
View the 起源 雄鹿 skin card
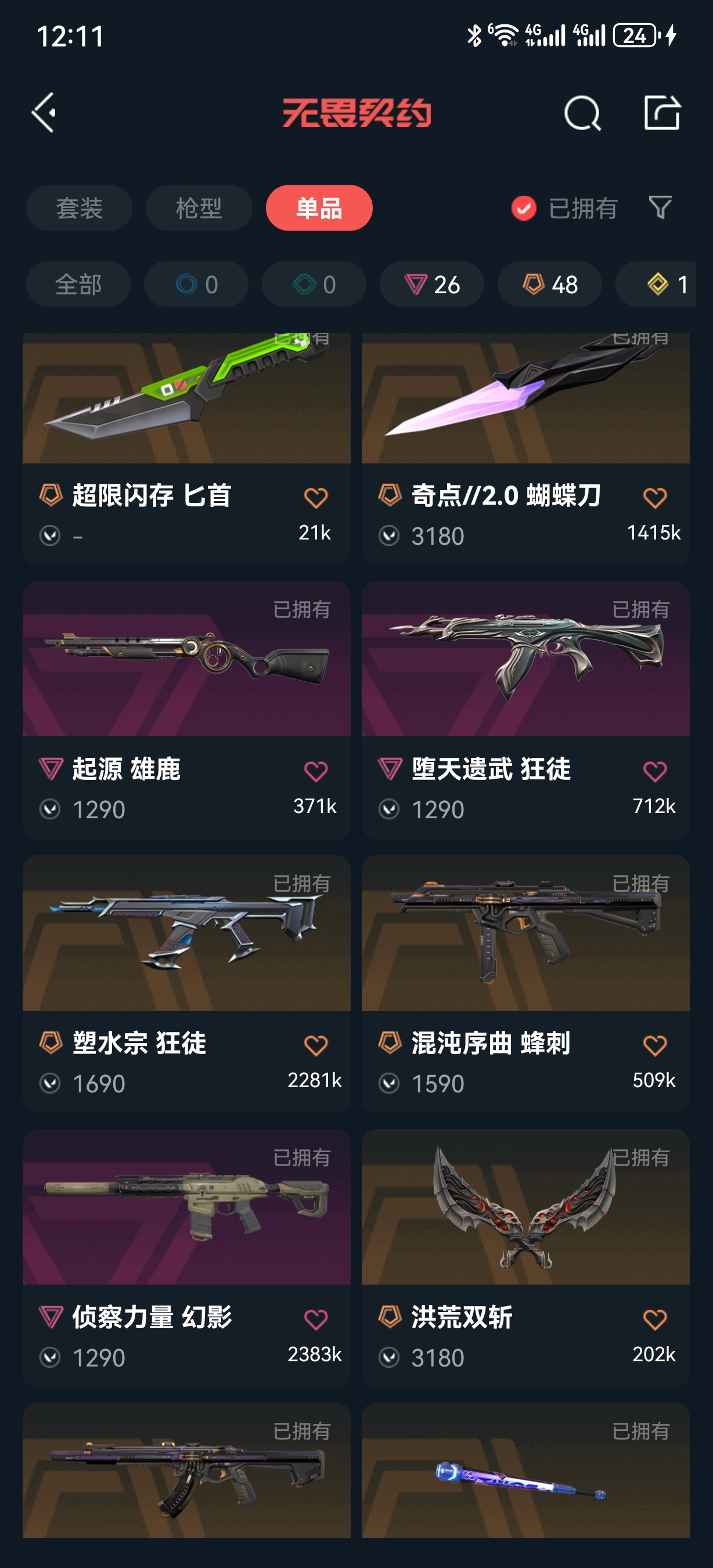click(186, 670)
